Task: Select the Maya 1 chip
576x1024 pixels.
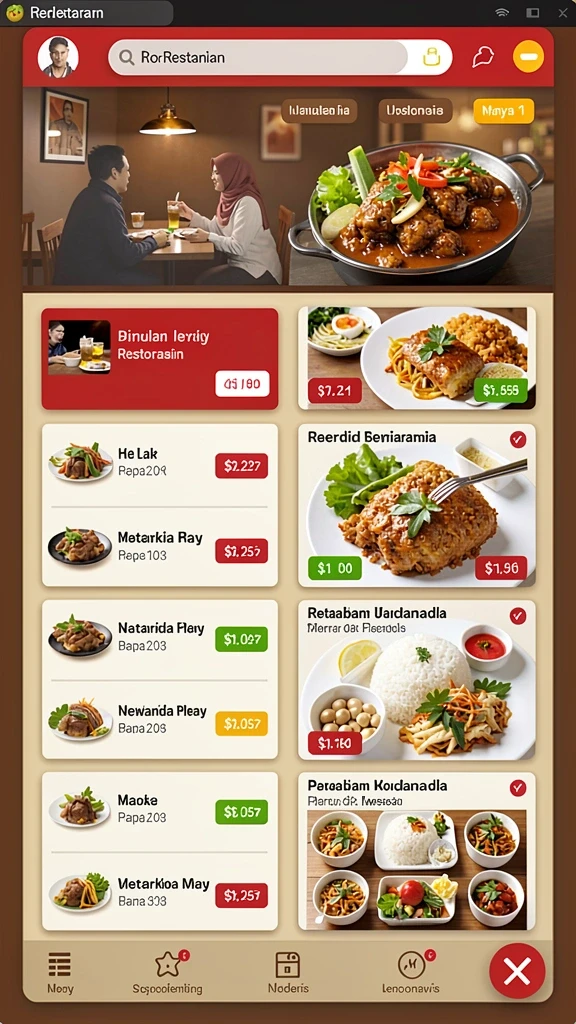Action: pos(504,111)
